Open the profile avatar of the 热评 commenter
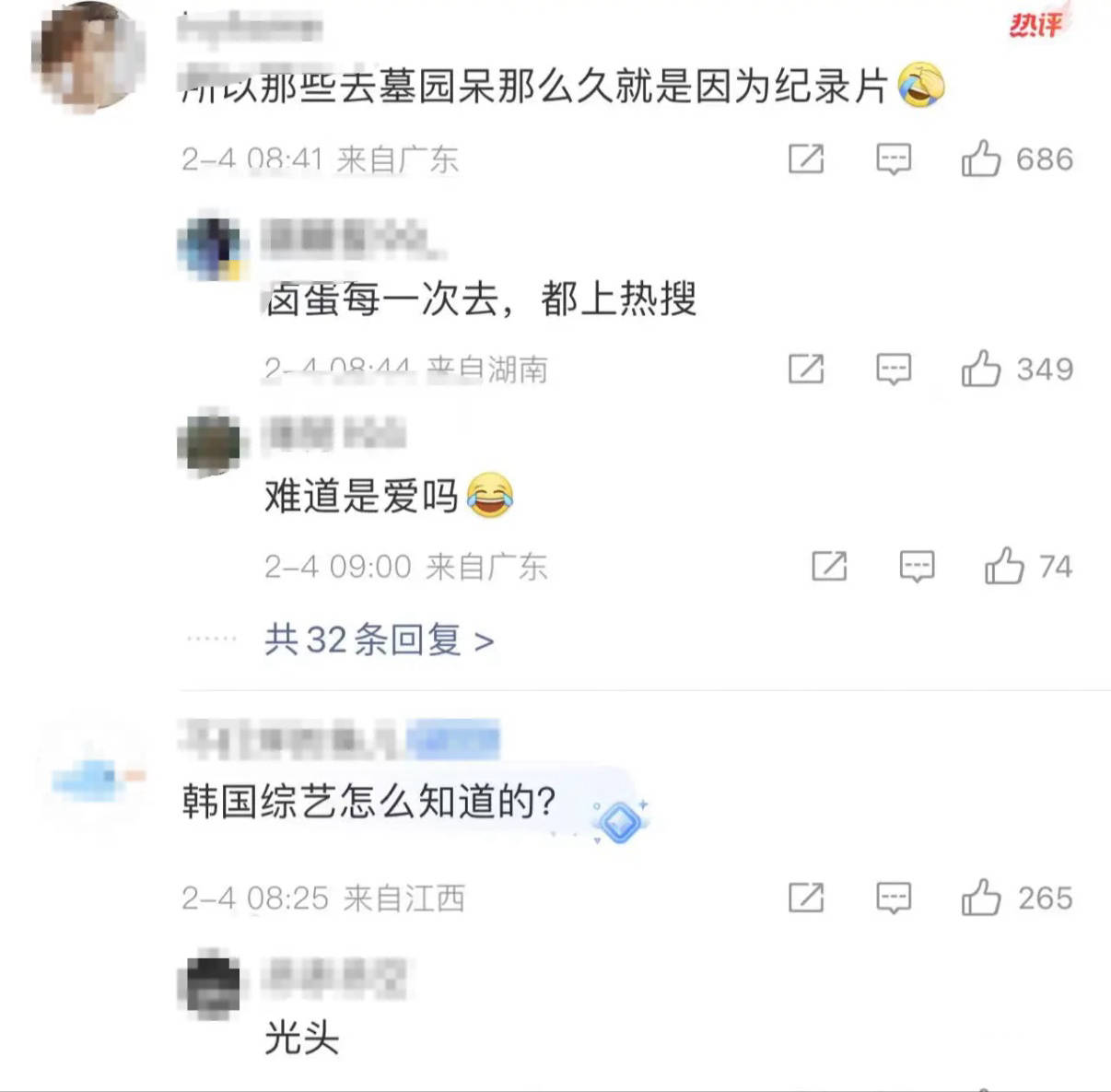This screenshot has width=1111, height=1092. (x=88, y=55)
